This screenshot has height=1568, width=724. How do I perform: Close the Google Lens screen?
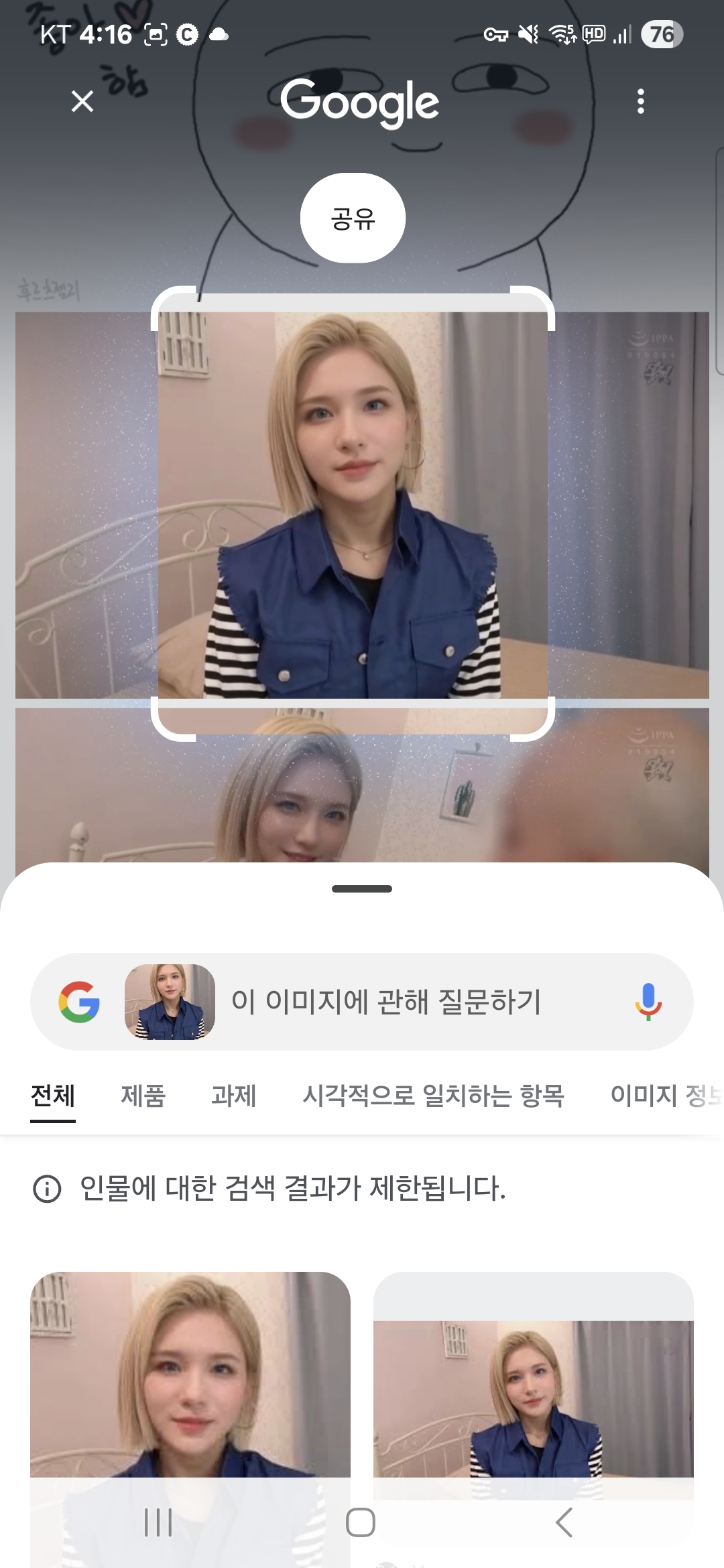click(82, 101)
